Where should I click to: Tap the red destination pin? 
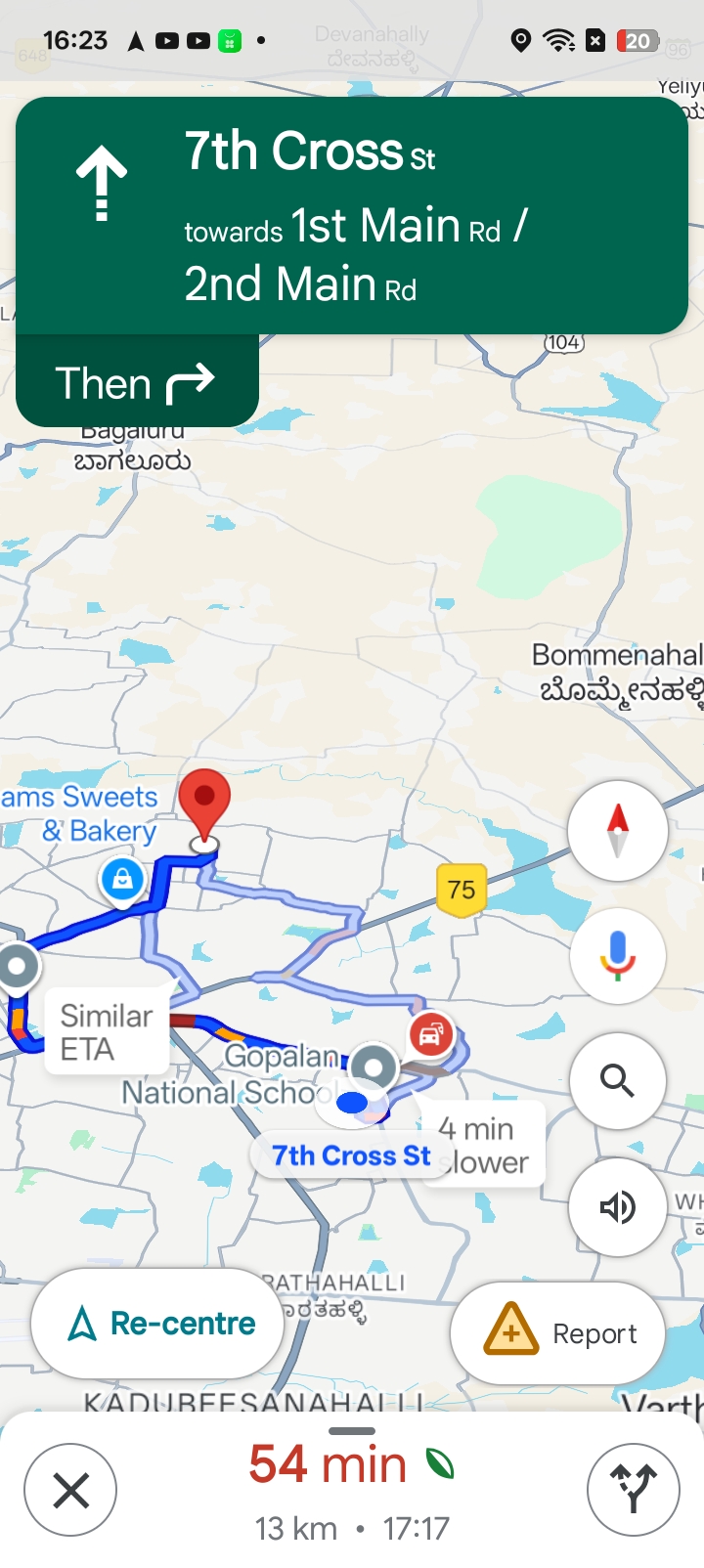204,804
